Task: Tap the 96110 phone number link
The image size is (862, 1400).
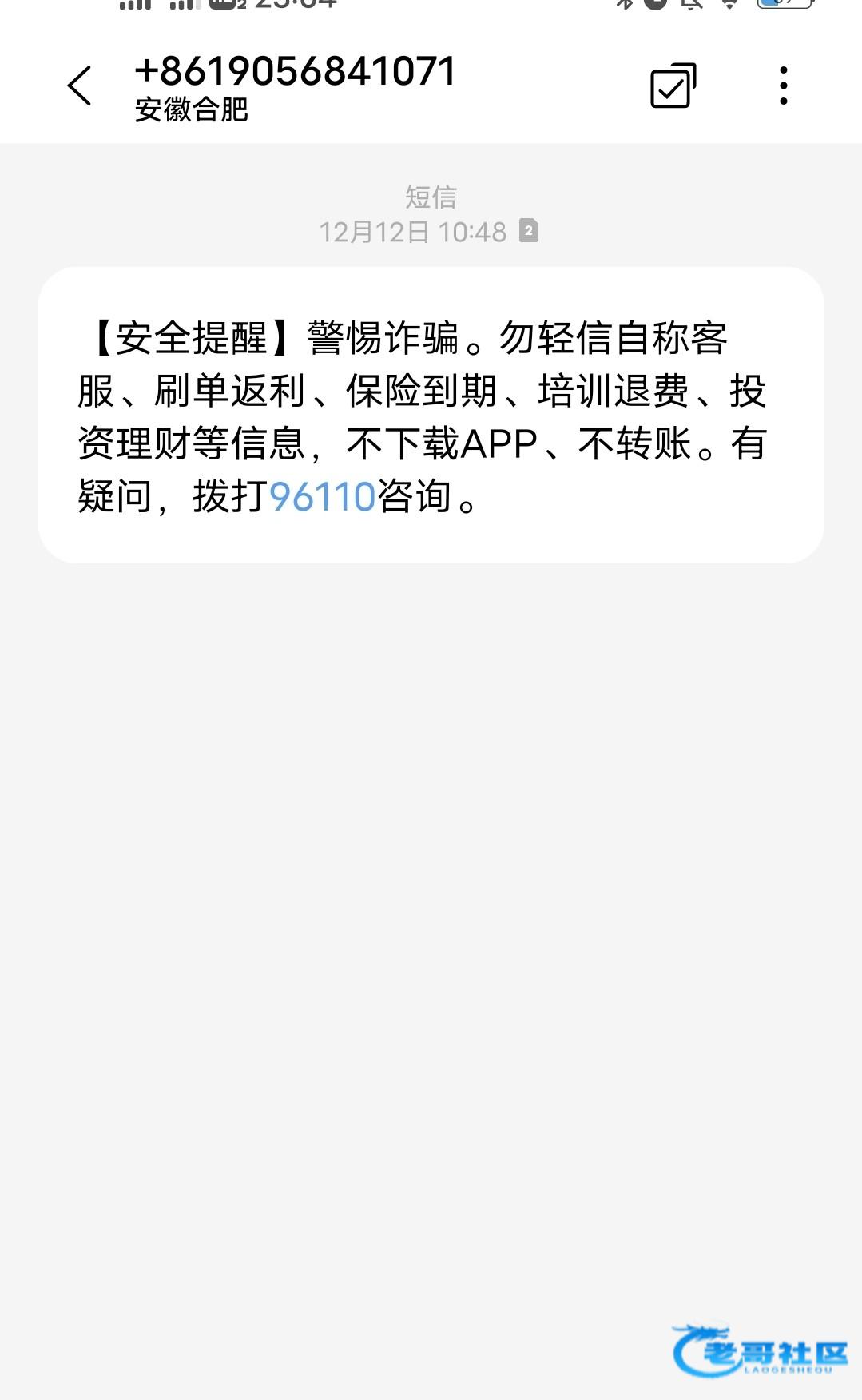Action: click(323, 497)
